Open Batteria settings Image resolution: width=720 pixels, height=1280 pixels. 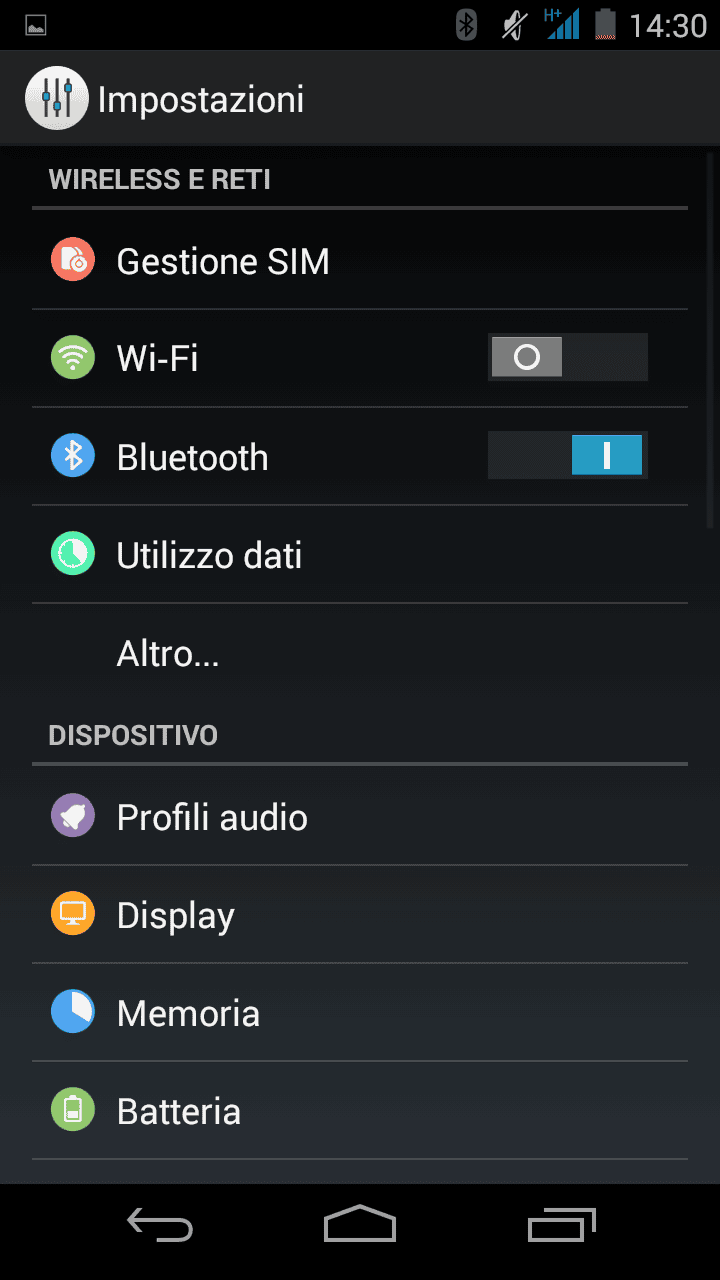(360, 1111)
